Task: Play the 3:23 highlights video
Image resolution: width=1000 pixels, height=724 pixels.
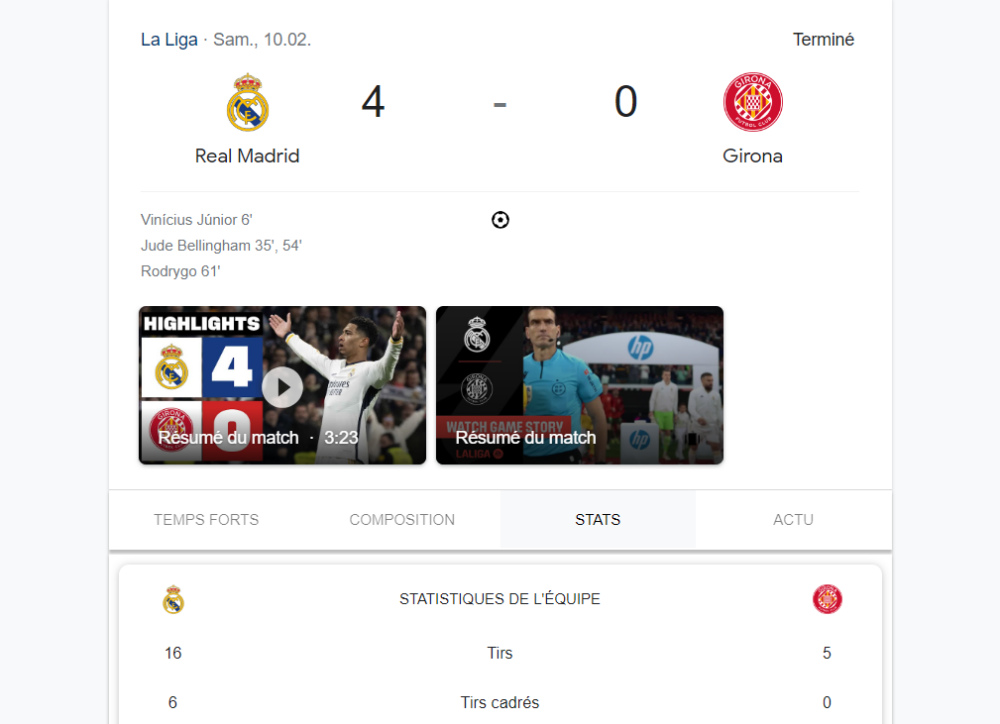Action: (x=282, y=386)
